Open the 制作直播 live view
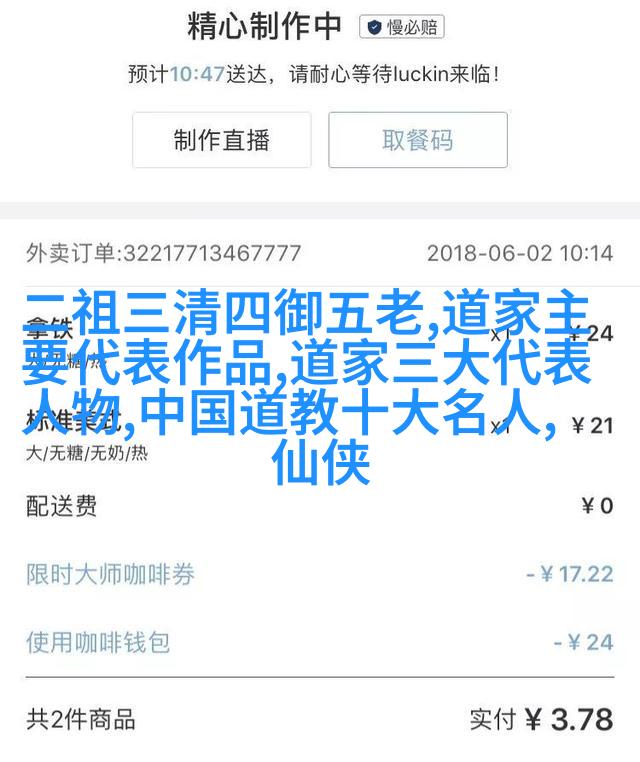This screenshot has height=762, width=640. click(221, 140)
